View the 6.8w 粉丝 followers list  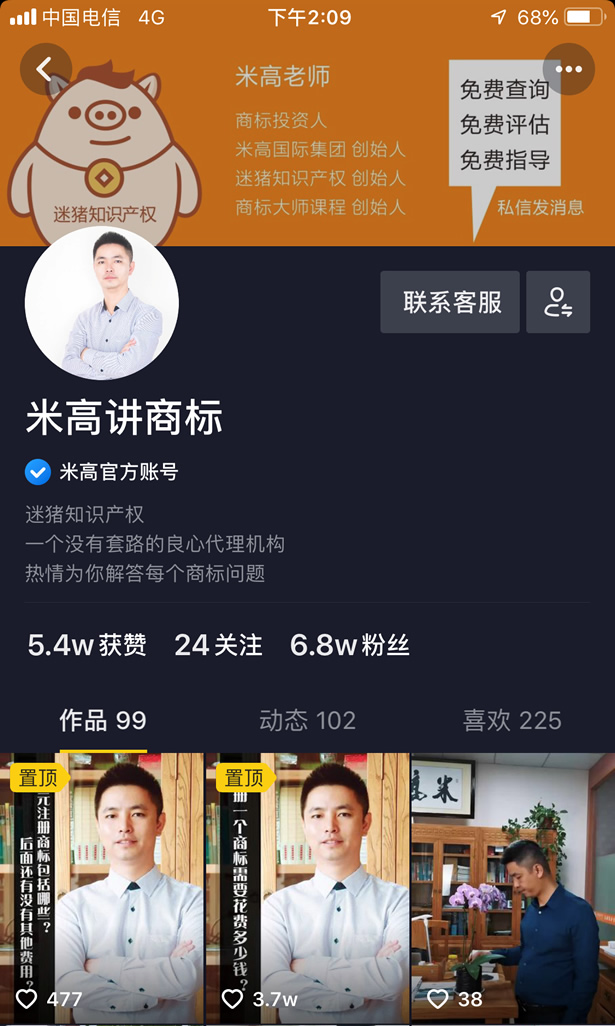tap(349, 645)
